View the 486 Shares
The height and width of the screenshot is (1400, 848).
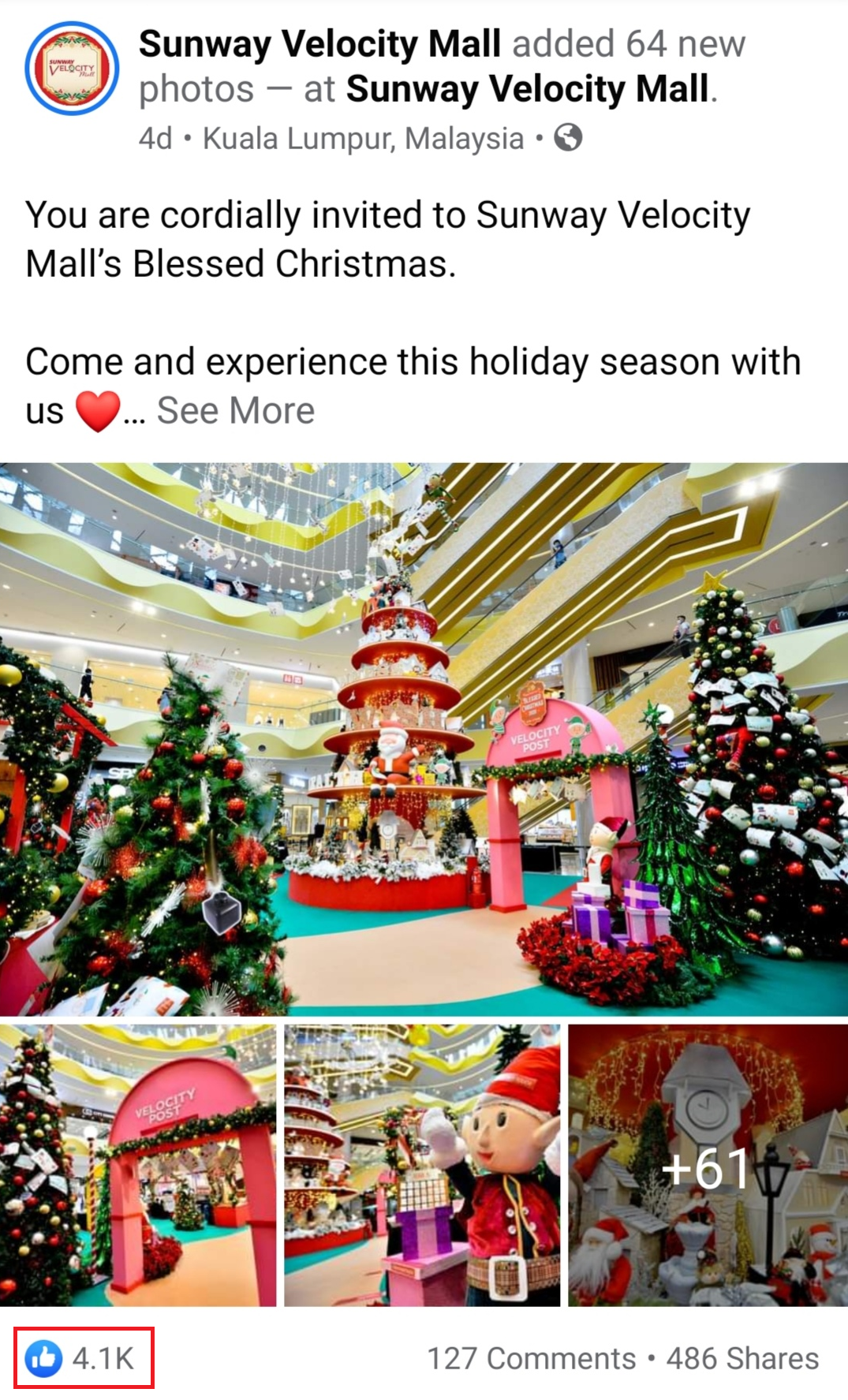coord(742,1358)
